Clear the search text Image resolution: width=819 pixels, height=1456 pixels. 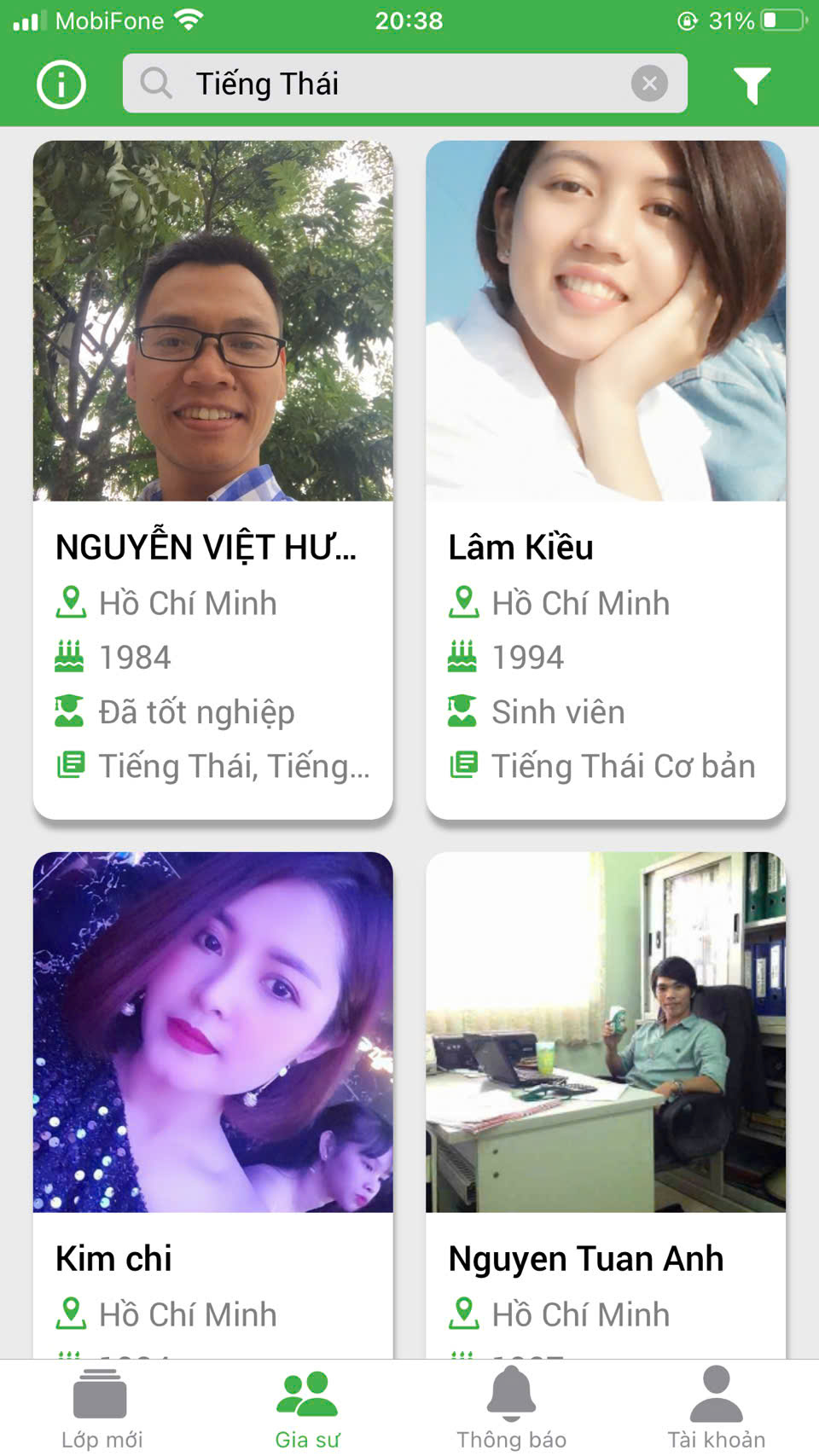pyautogui.click(x=649, y=84)
